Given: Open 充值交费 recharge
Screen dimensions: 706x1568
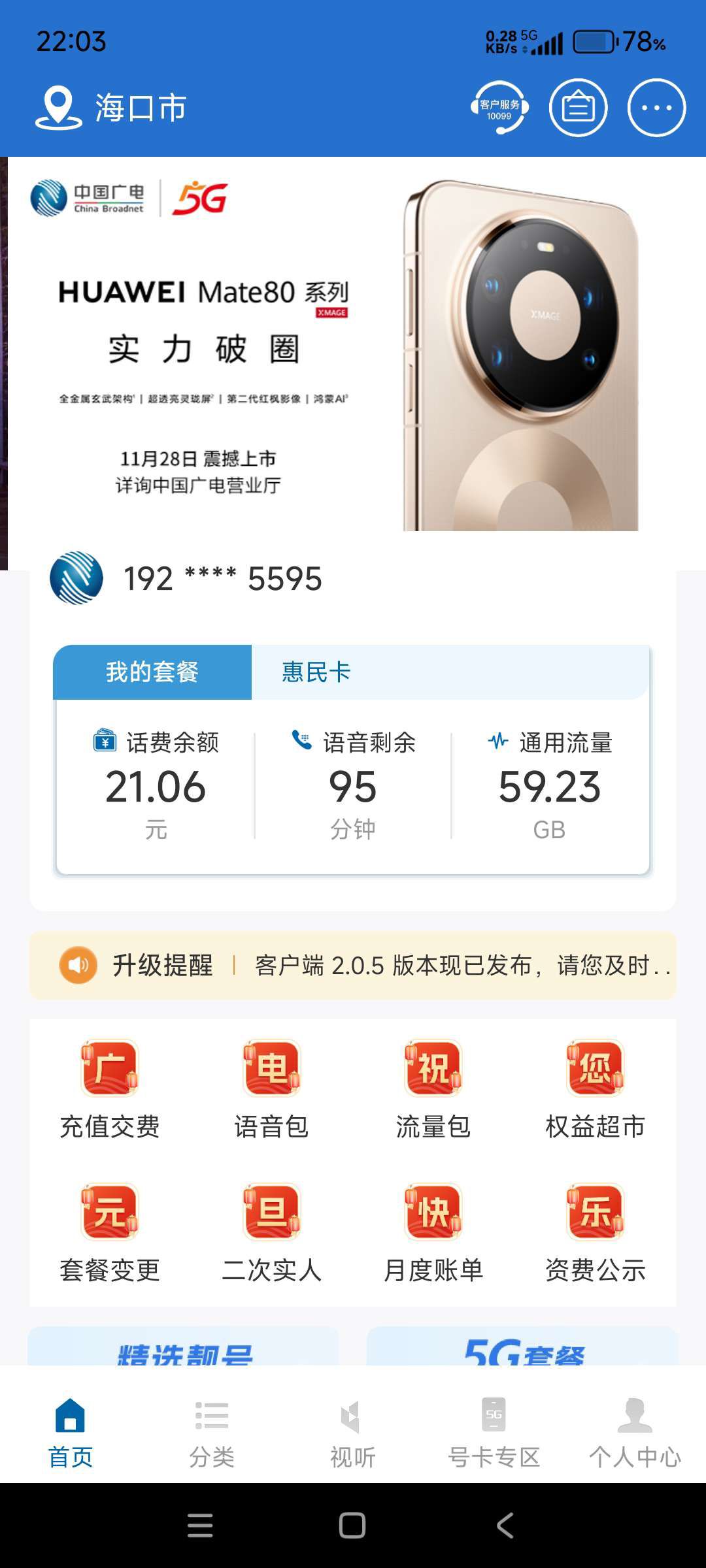Looking at the screenshot, I should tap(110, 1088).
